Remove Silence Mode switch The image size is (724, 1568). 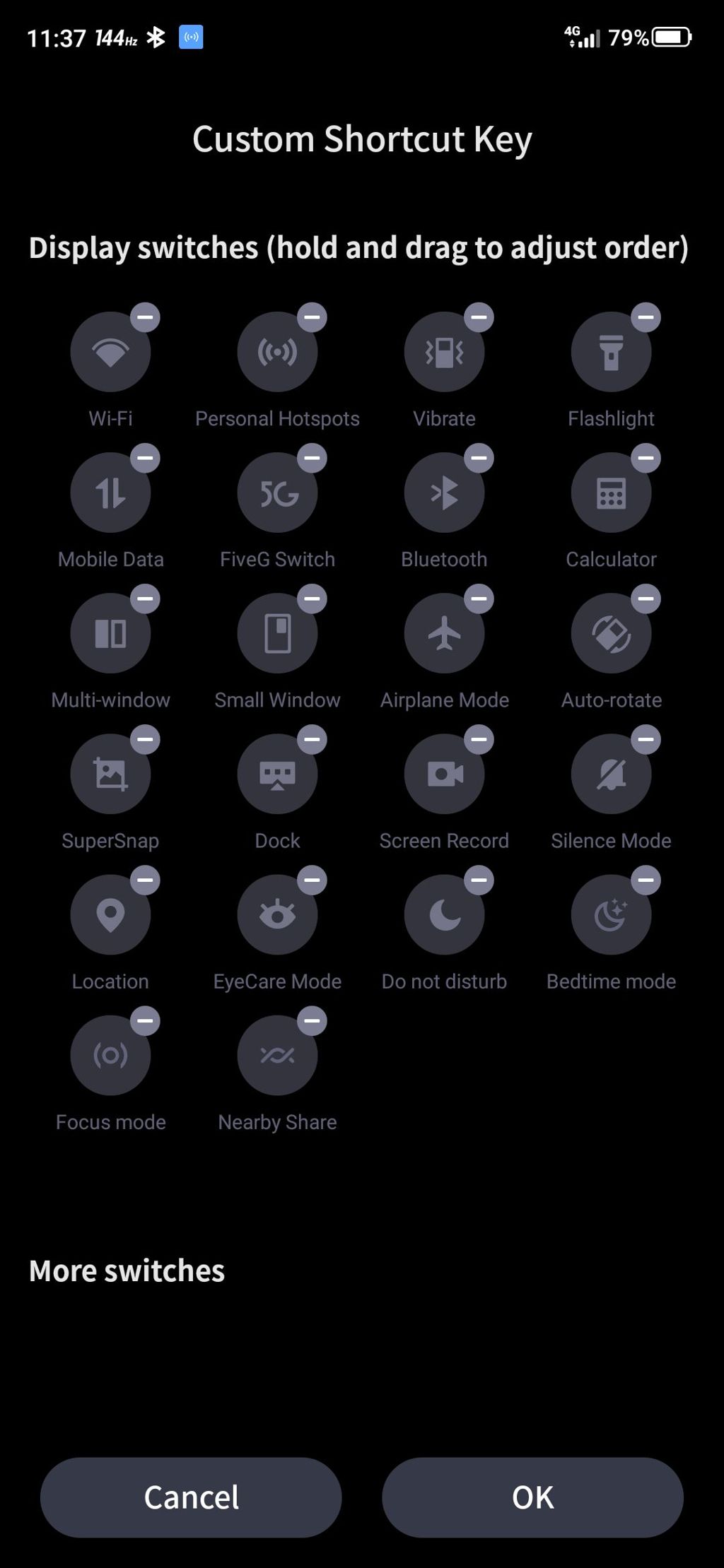(646, 739)
